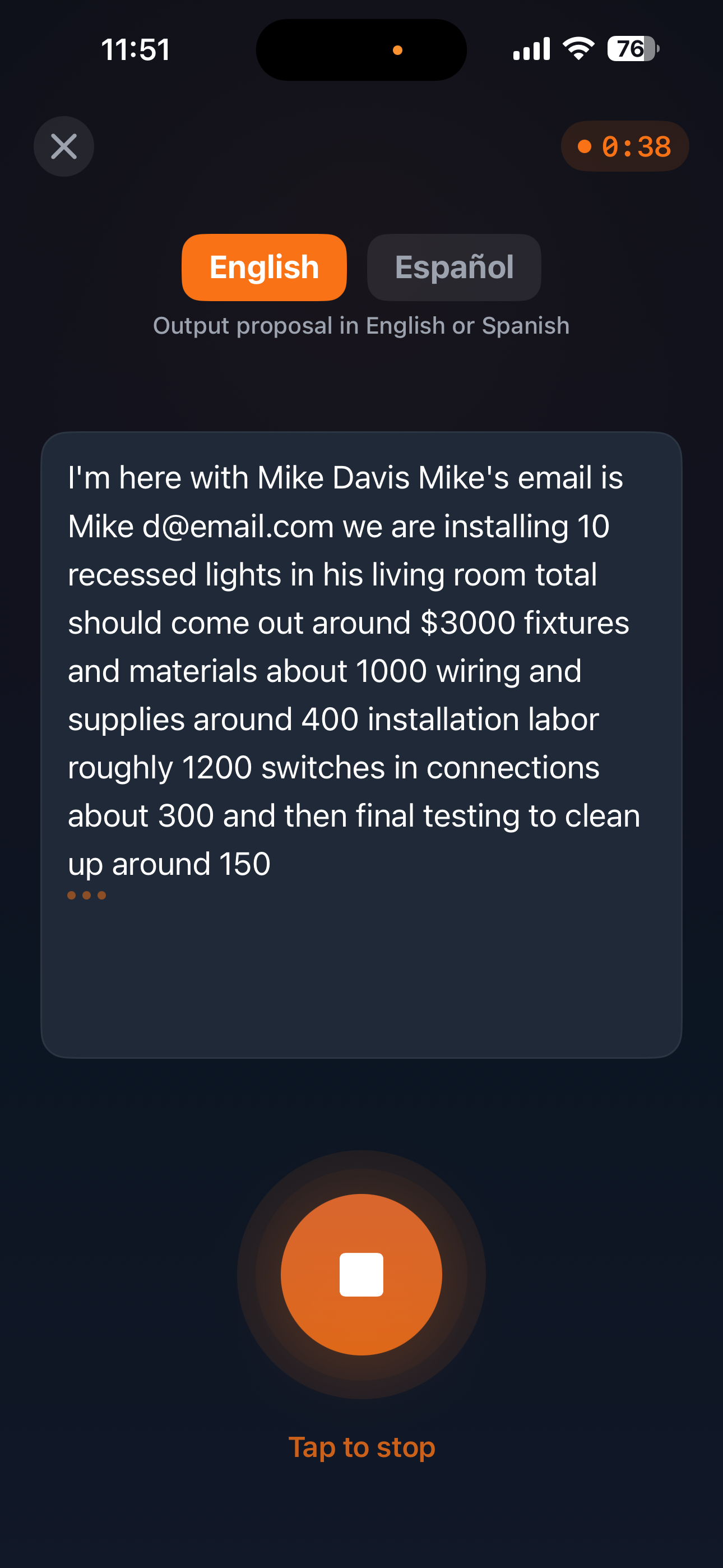Tap 'Tap to stop' to end recording

point(361,1447)
